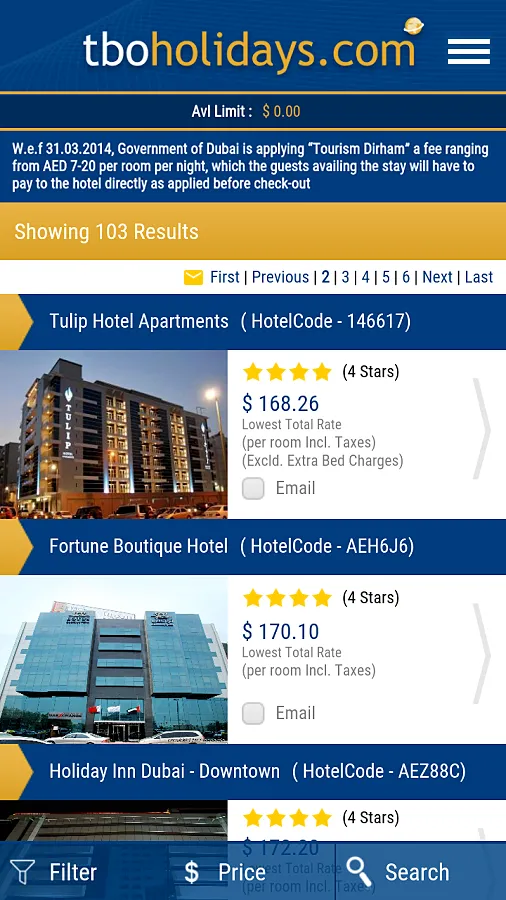Jump to results page 3
This screenshot has width=506, height=900.
click(345, 277)
